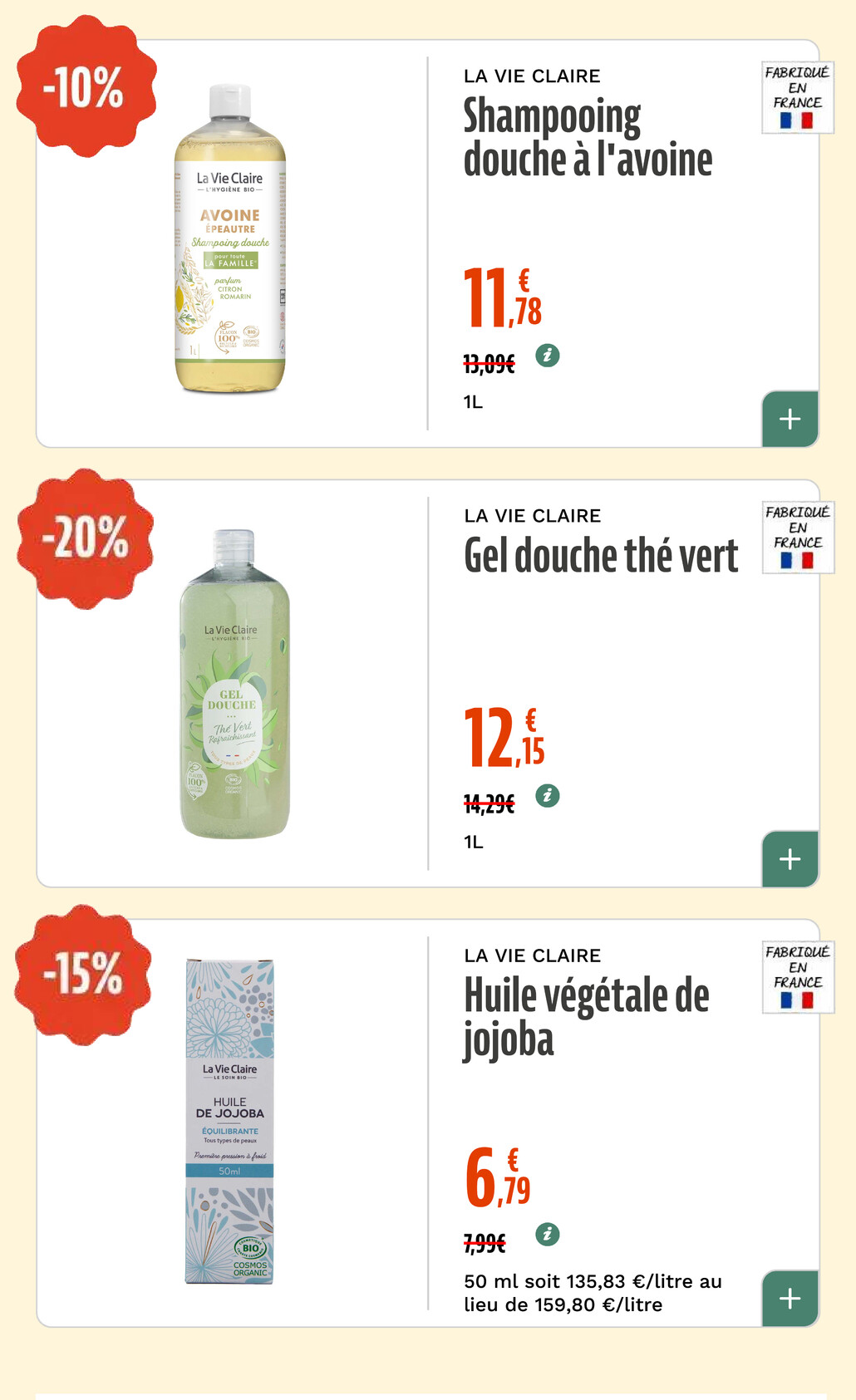Screen dimensions: 856x1400
Task: Open the Gel douche thé vert product card
Action: 427,683
